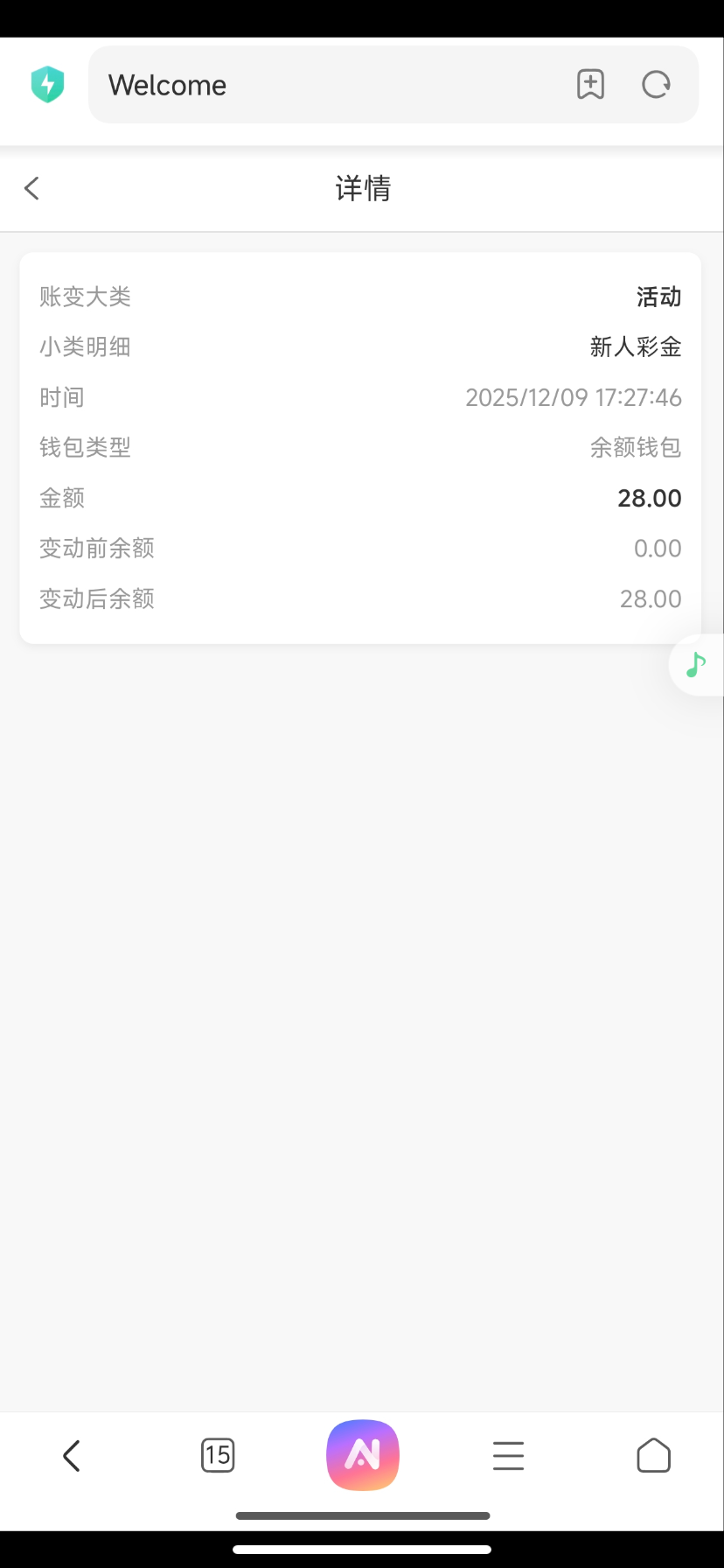Viewport: 724px width, 1568px height.
Task: Go to the browser home page
Action: click(x=653, y=1456)
